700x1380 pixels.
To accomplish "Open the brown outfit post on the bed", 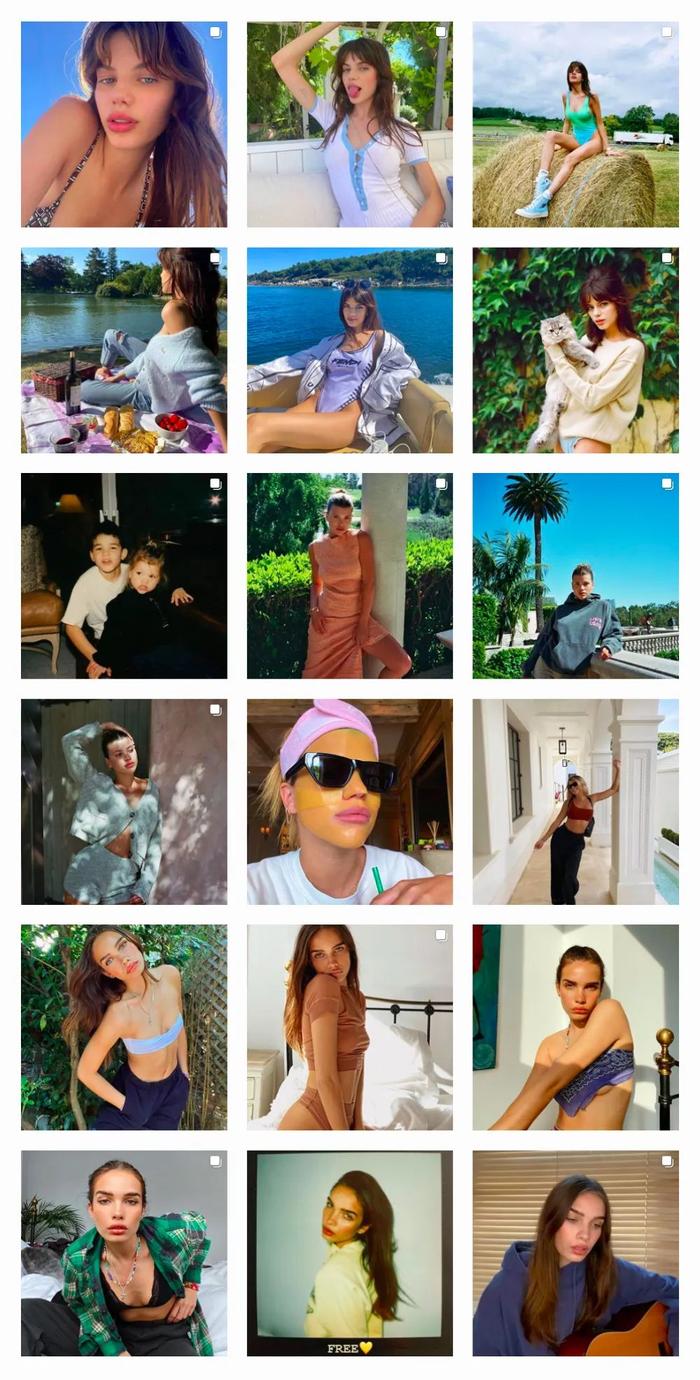I will [350, 1028].
